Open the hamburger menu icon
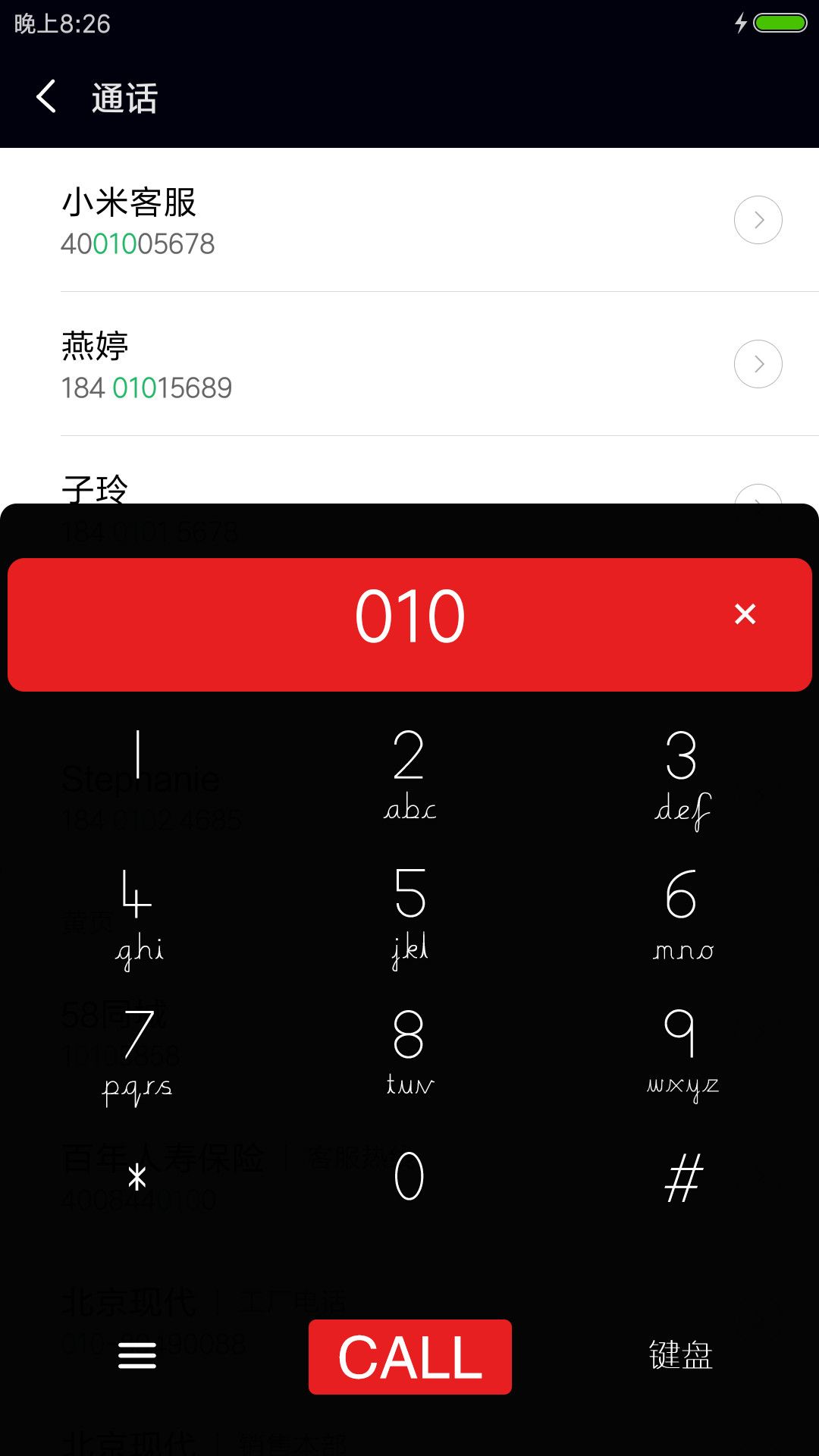Screen dimensions: 819x1456 137,1355
